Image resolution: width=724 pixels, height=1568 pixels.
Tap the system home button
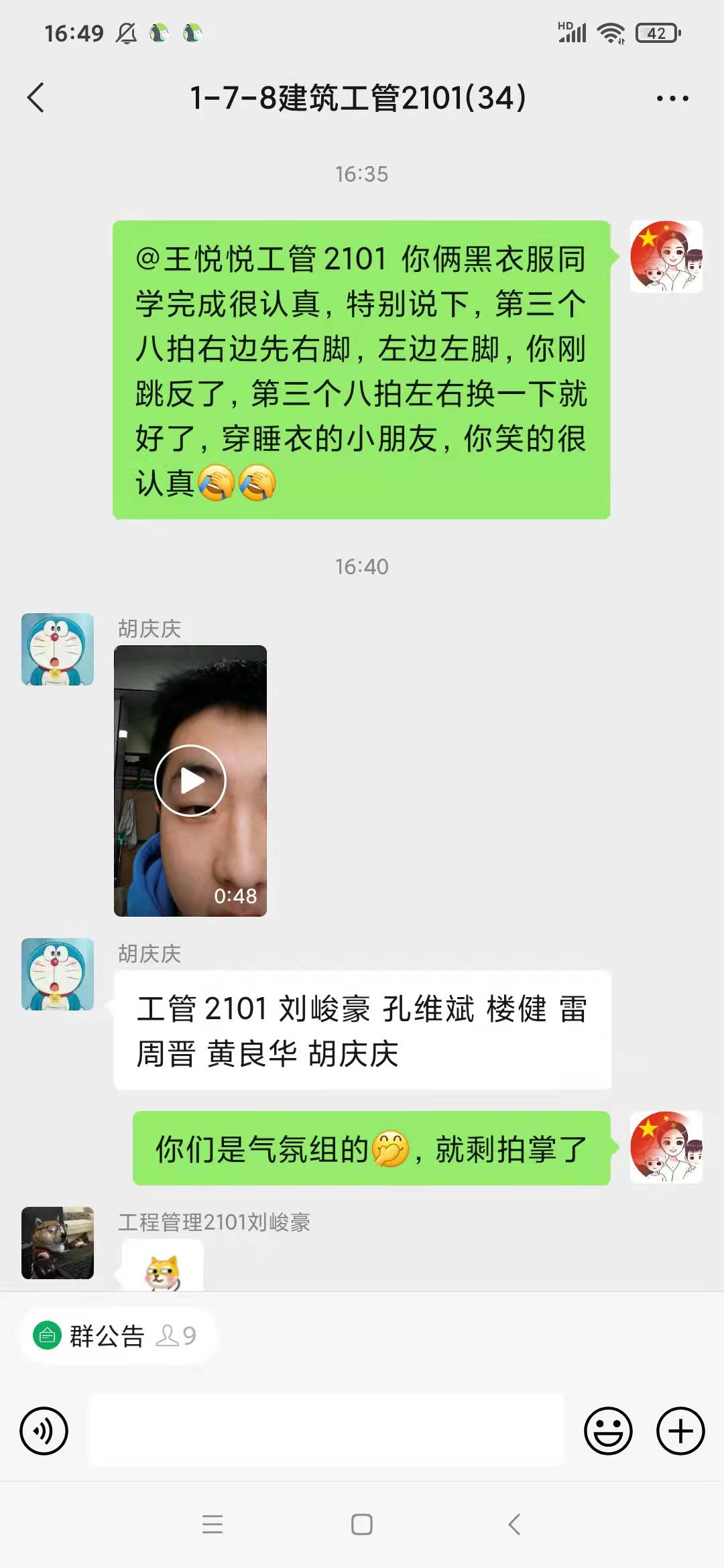362,1524
